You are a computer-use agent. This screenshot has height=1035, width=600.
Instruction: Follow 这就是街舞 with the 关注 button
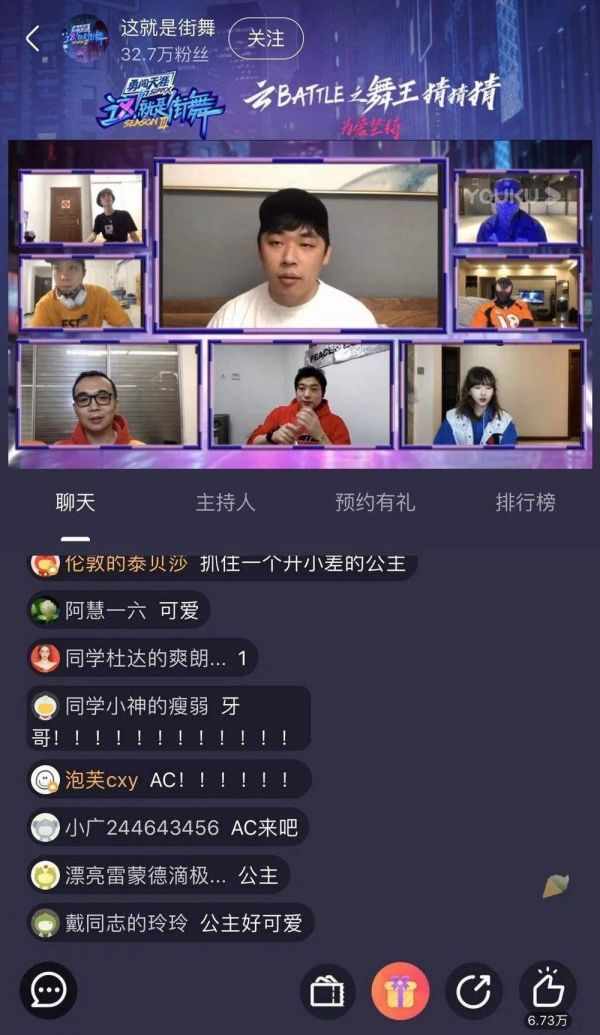point(266,38)
